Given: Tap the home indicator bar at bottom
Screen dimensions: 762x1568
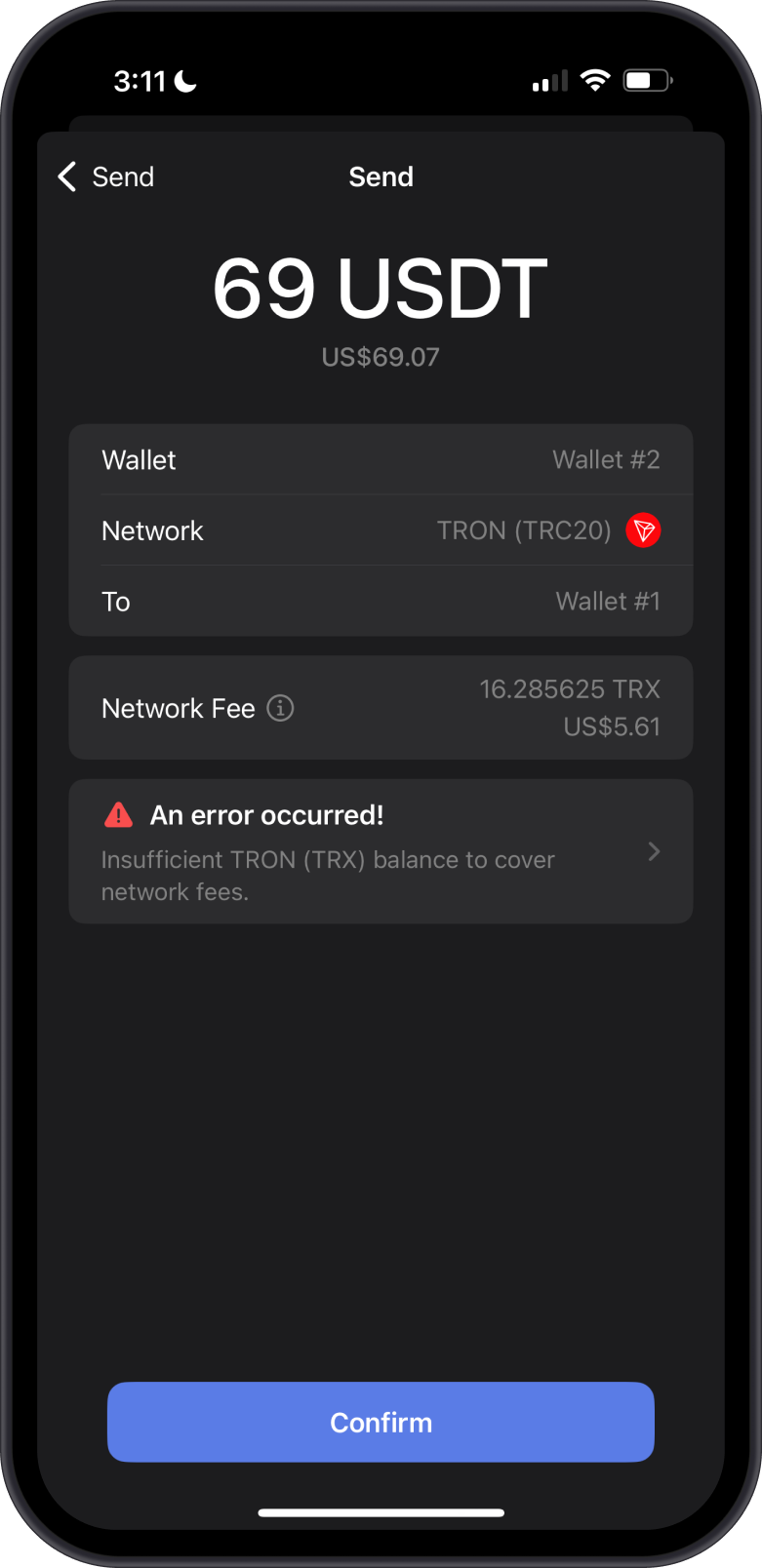Looking at the screenshot, I should point(381,1513).
